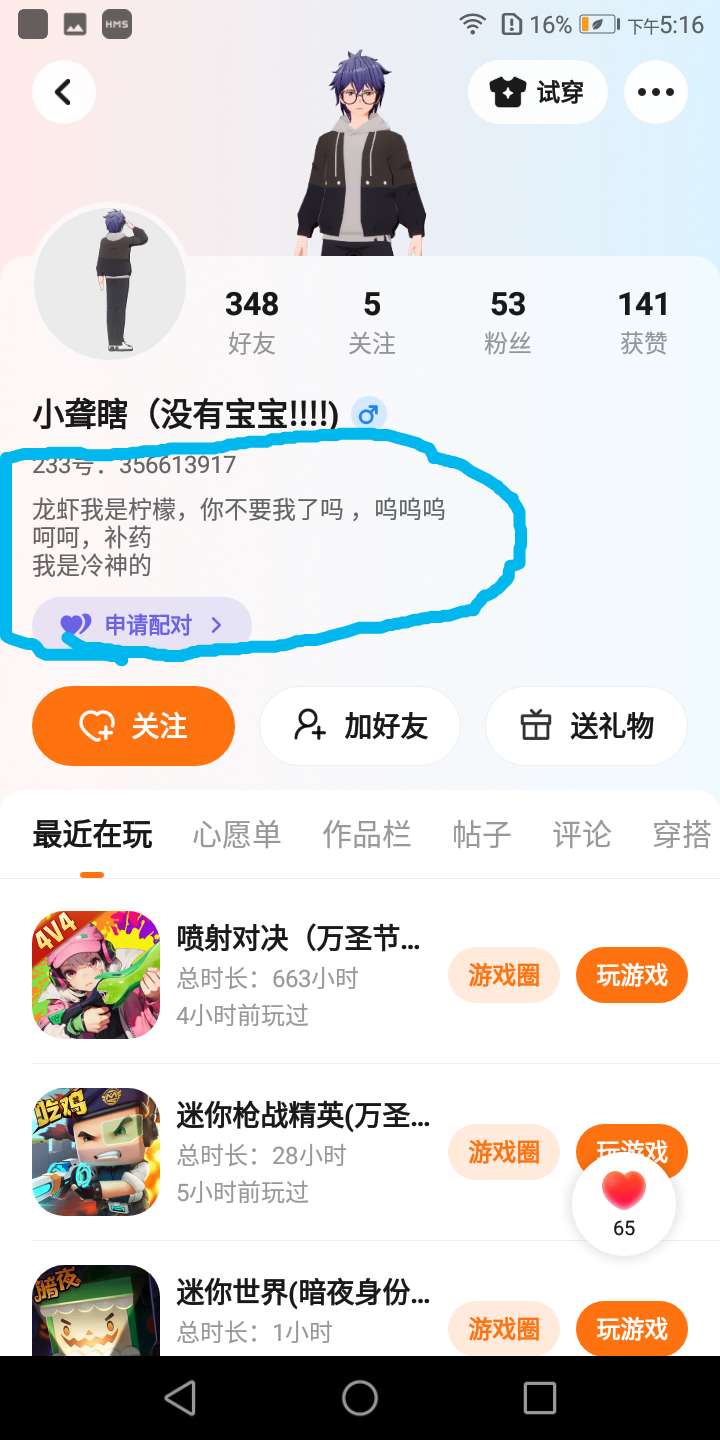Open 游戏圈 for 迷你枪战精英
The width and height of the screenshot is (720, 1440).
pyautogui.click(x=503, y=1152)
